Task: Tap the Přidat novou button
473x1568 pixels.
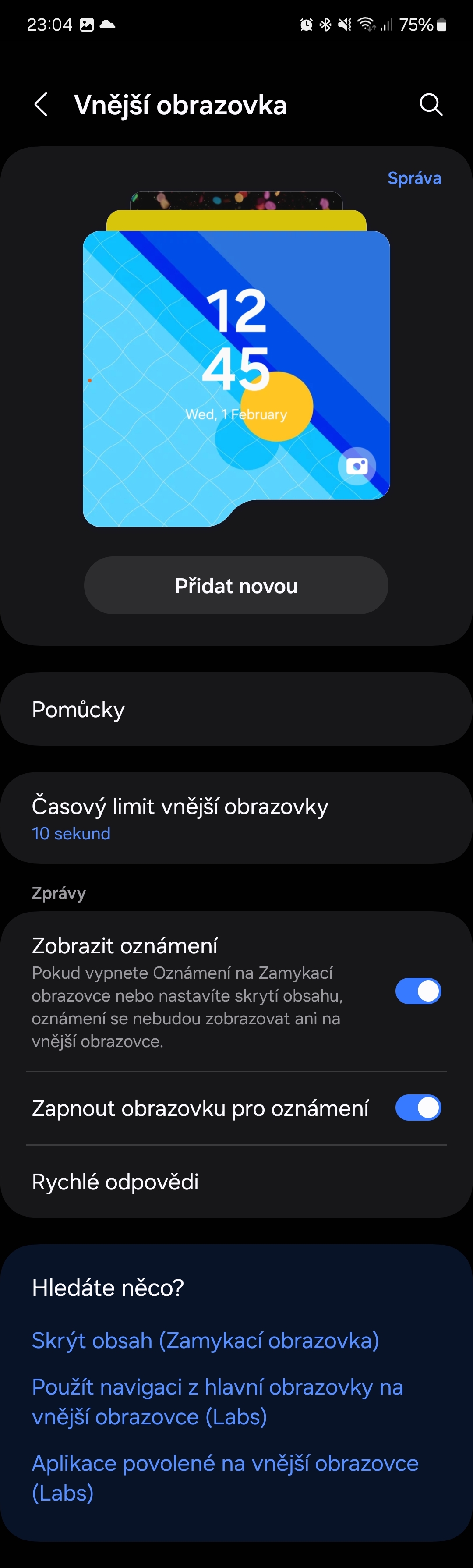Action: coord(236,586)
